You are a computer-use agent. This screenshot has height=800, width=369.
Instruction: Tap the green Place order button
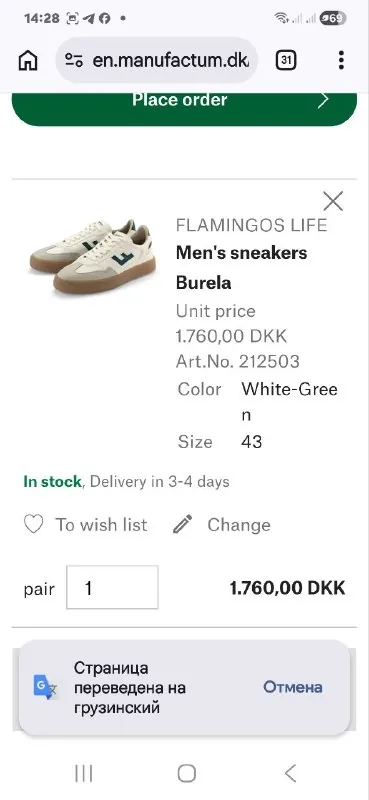click(184, 107)
